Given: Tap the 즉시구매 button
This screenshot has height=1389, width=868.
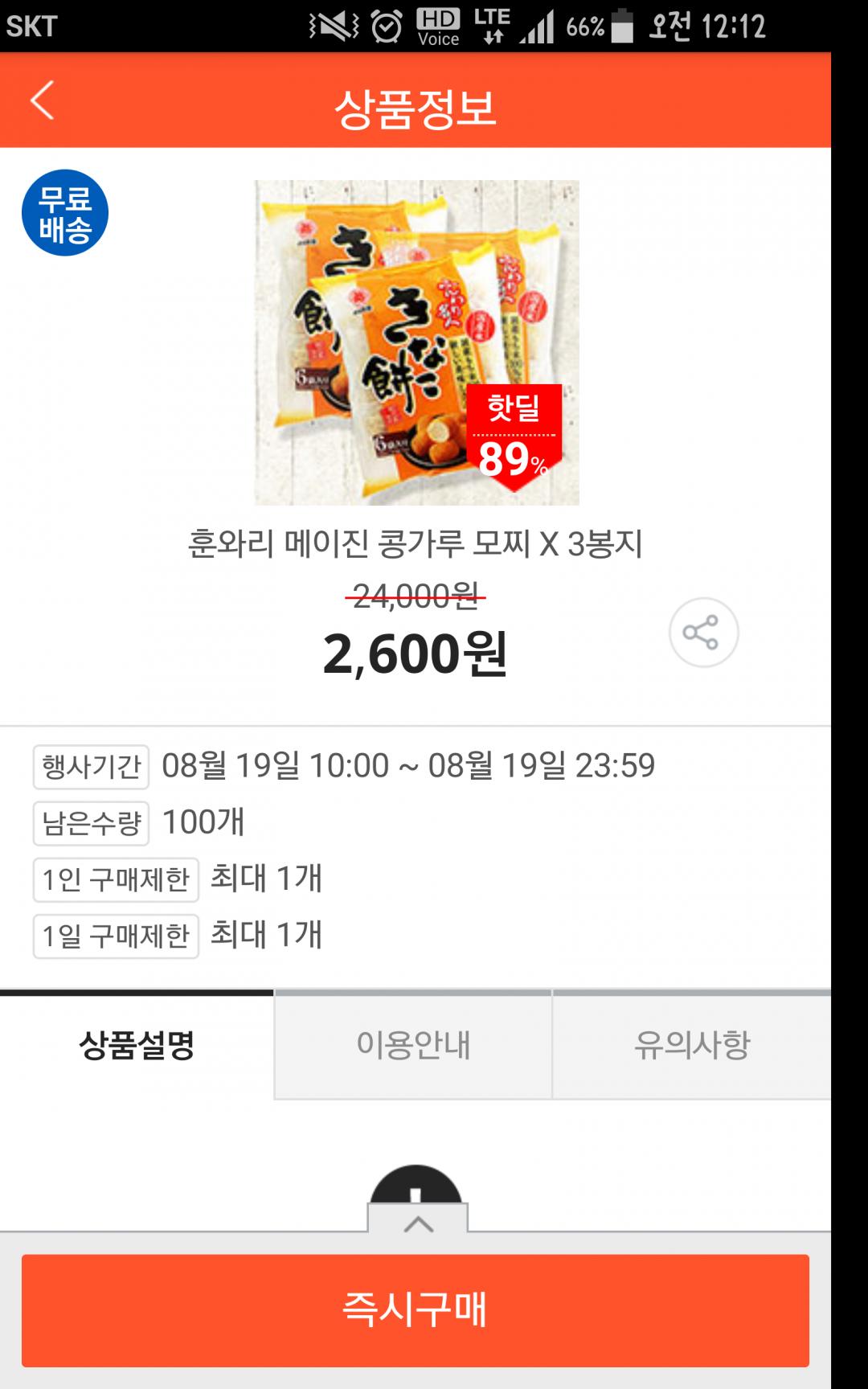Looking at the screenshot, I should 416,1310.
